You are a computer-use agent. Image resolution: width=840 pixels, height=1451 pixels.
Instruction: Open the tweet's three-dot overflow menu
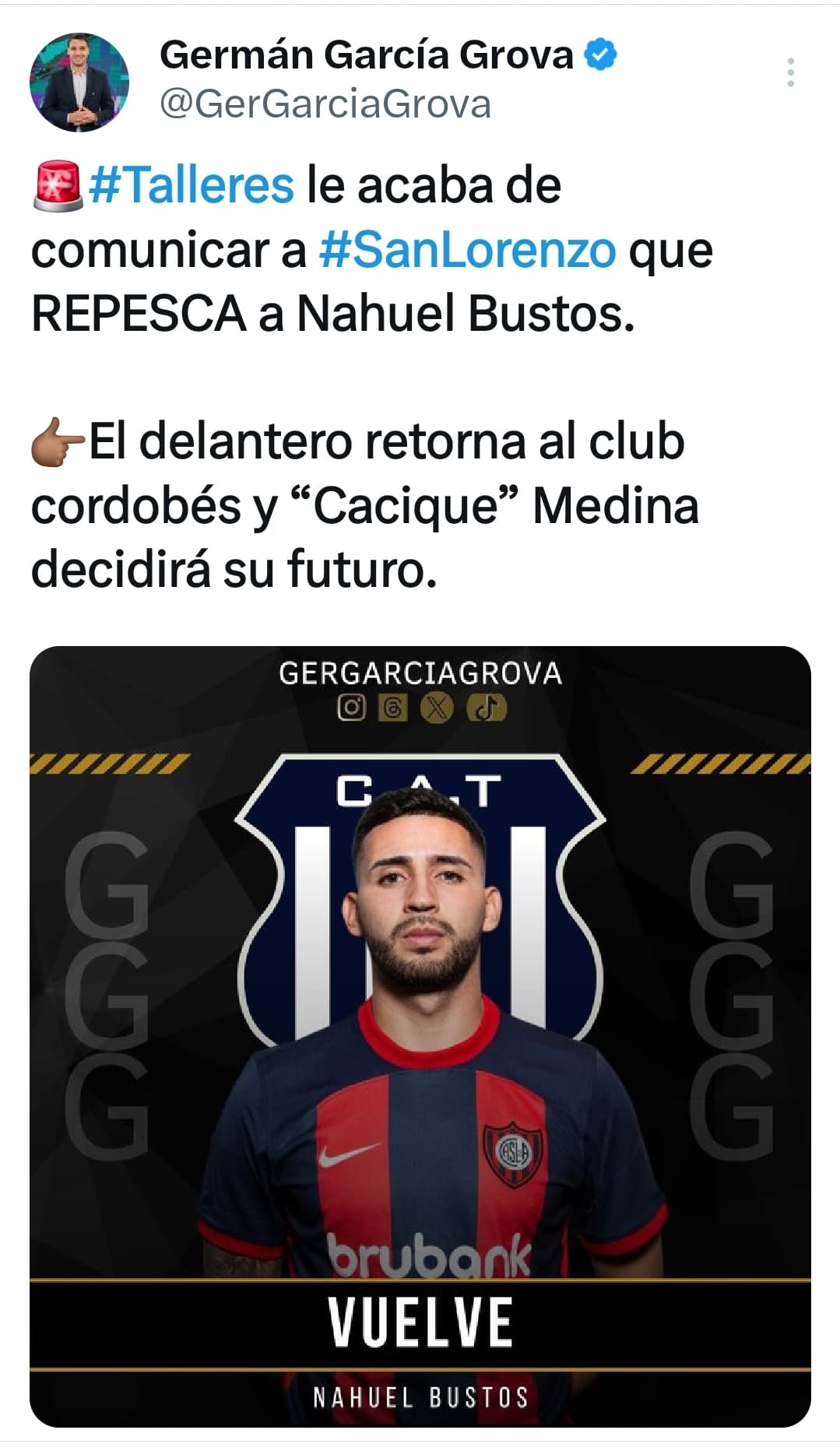click(790, 72)
